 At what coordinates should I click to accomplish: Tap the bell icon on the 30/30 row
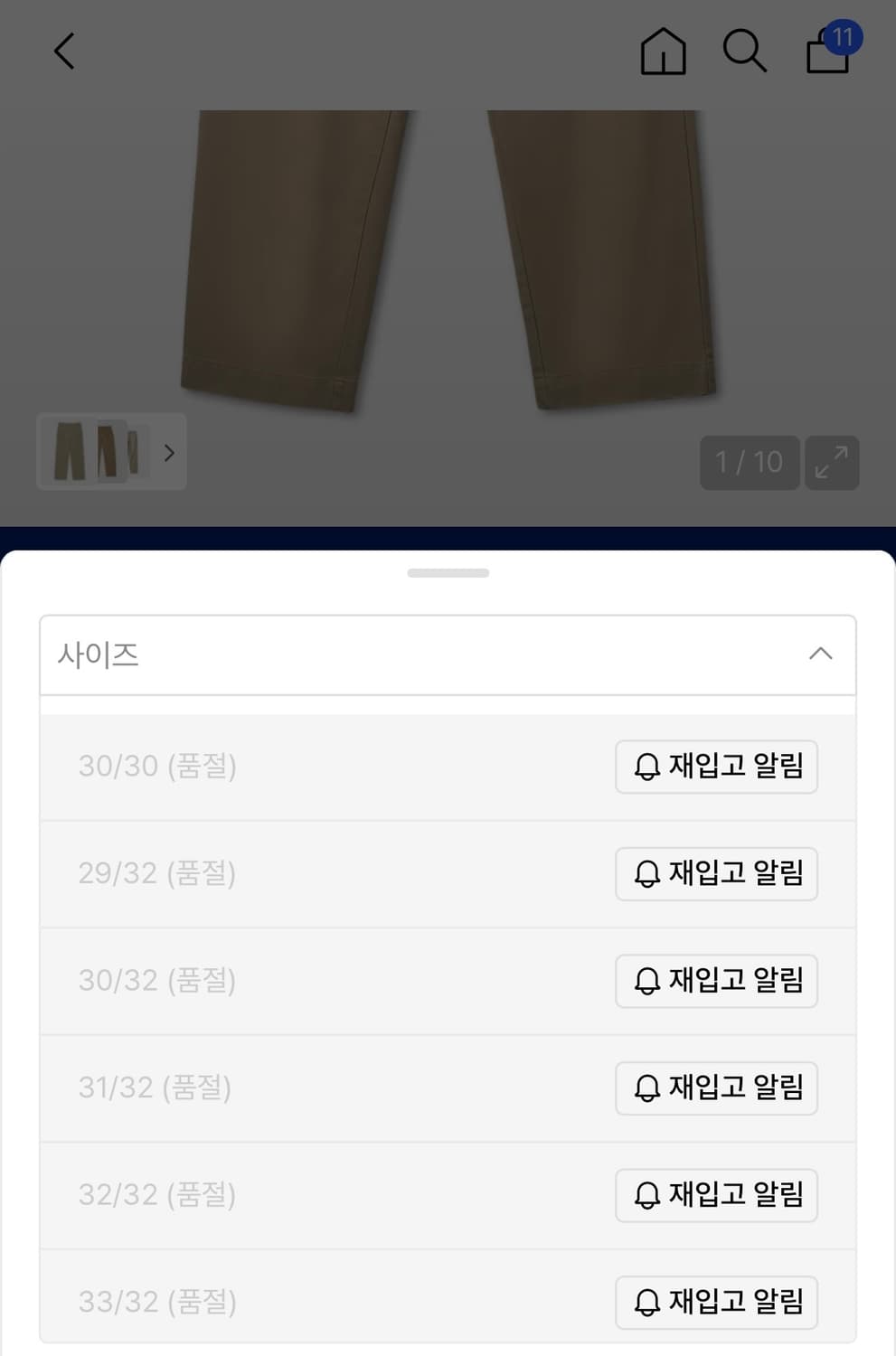tap(646, 767)
